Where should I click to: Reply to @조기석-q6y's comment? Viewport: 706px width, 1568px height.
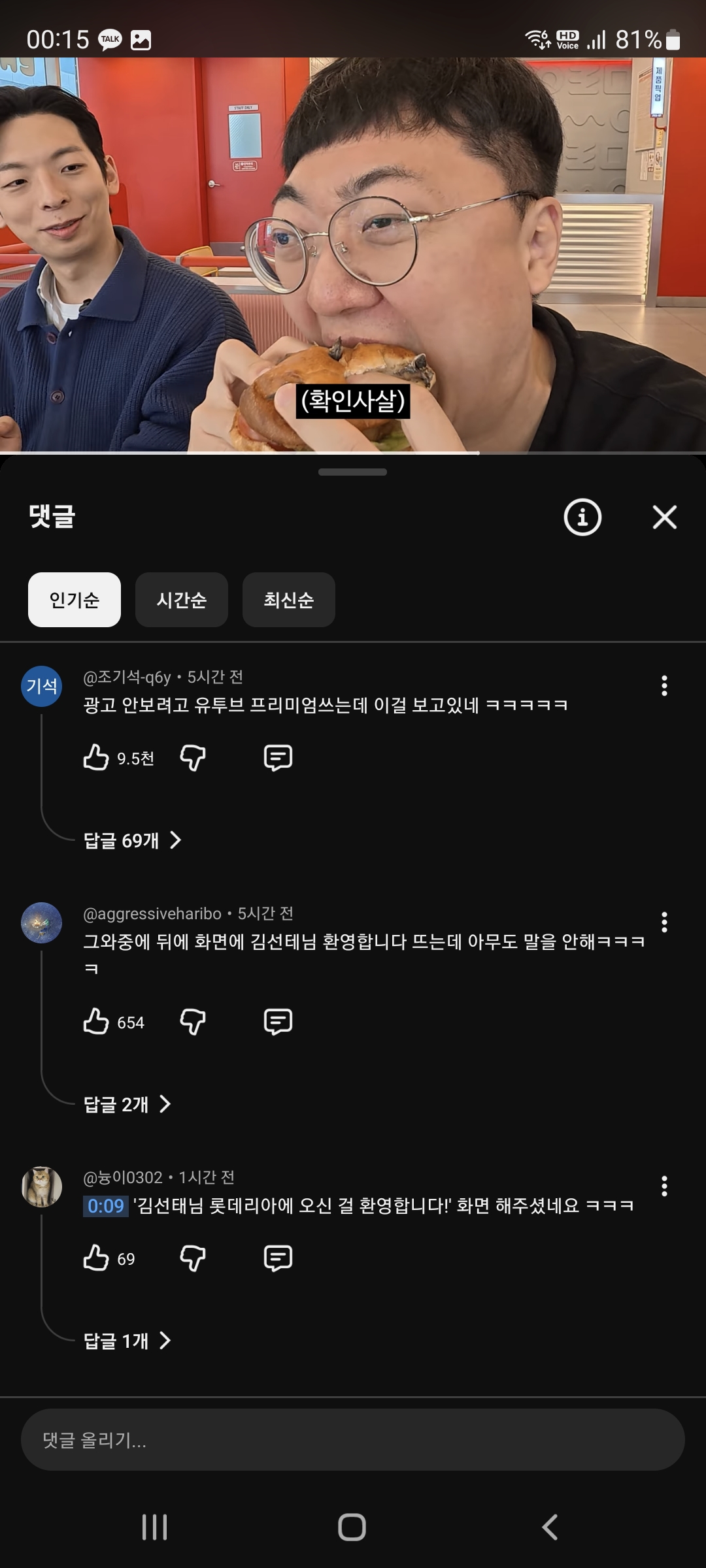click(278, 758)
